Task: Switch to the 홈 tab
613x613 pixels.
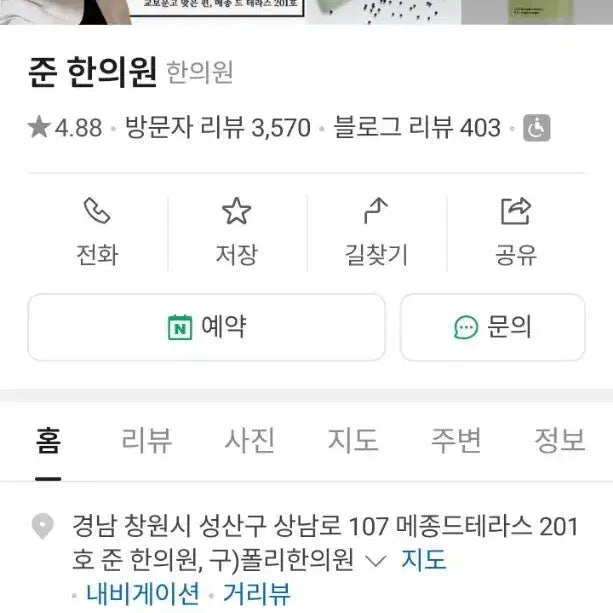Action: pyautogui.click(x=48, y=440)
